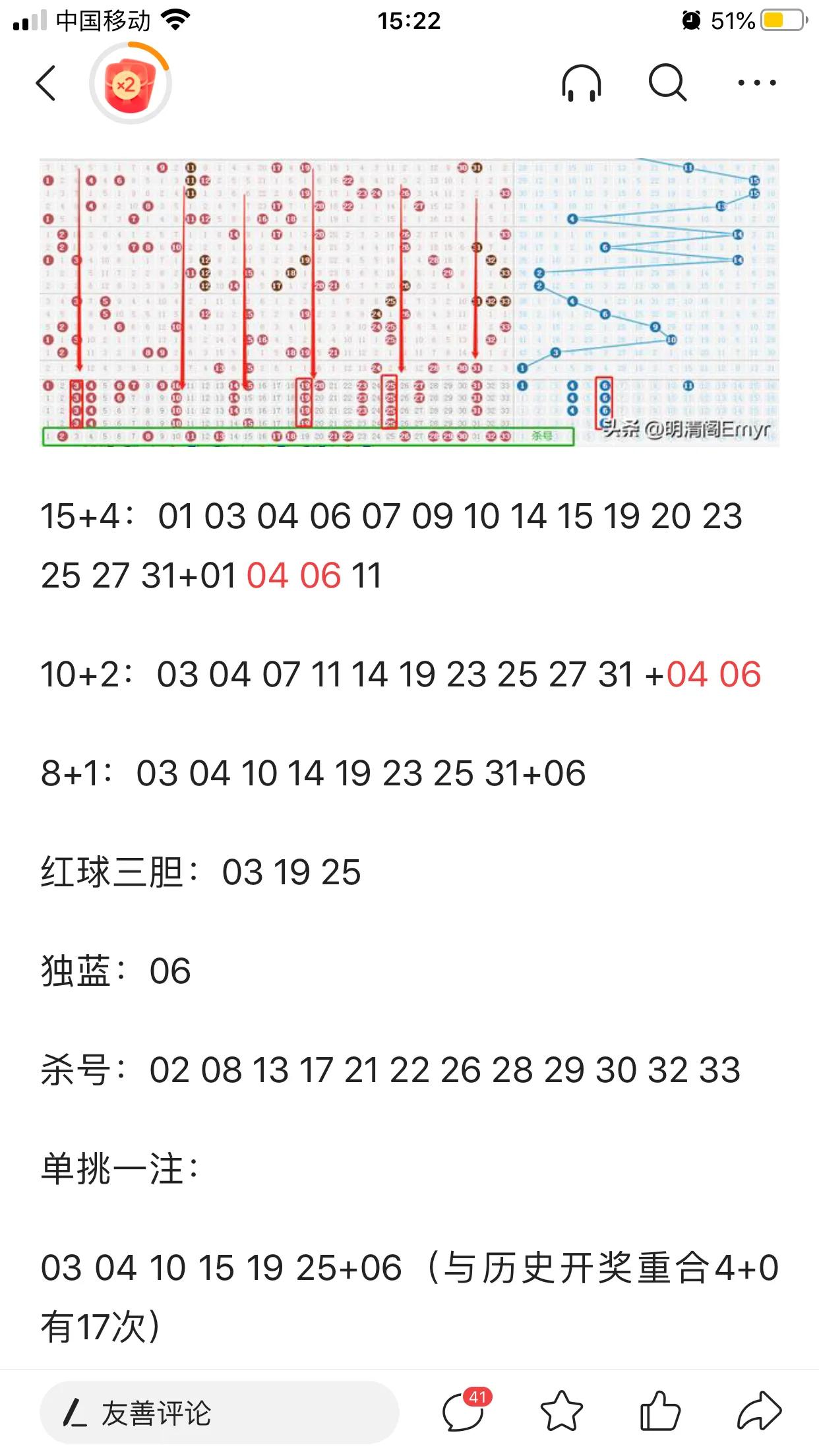Go back using the top-left arrow
The image size is (819, 1456).
pos(45,83)
